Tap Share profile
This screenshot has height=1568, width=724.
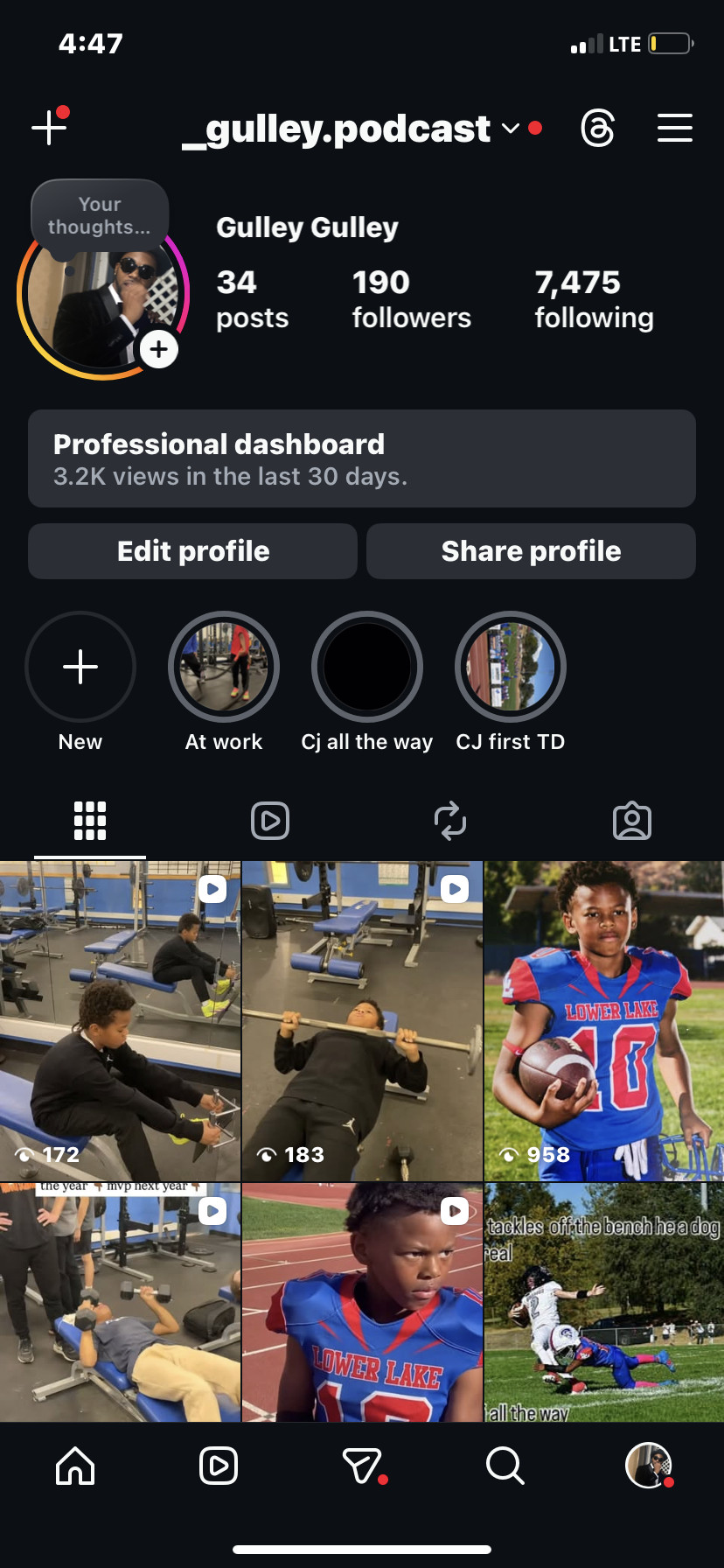531,551
